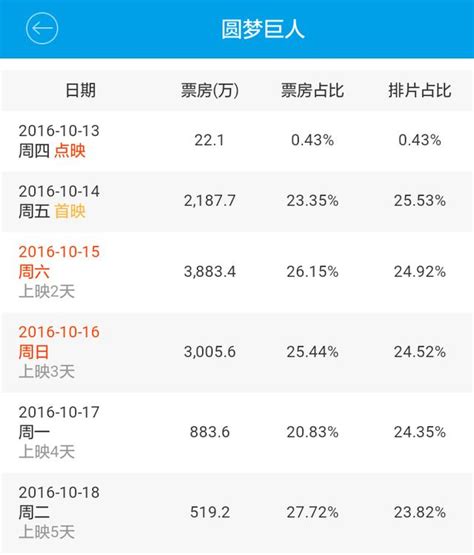The height and width of the screenshot is (555, 474).
Task: Go back using the arrow icon
Action: tap(42, 28)
